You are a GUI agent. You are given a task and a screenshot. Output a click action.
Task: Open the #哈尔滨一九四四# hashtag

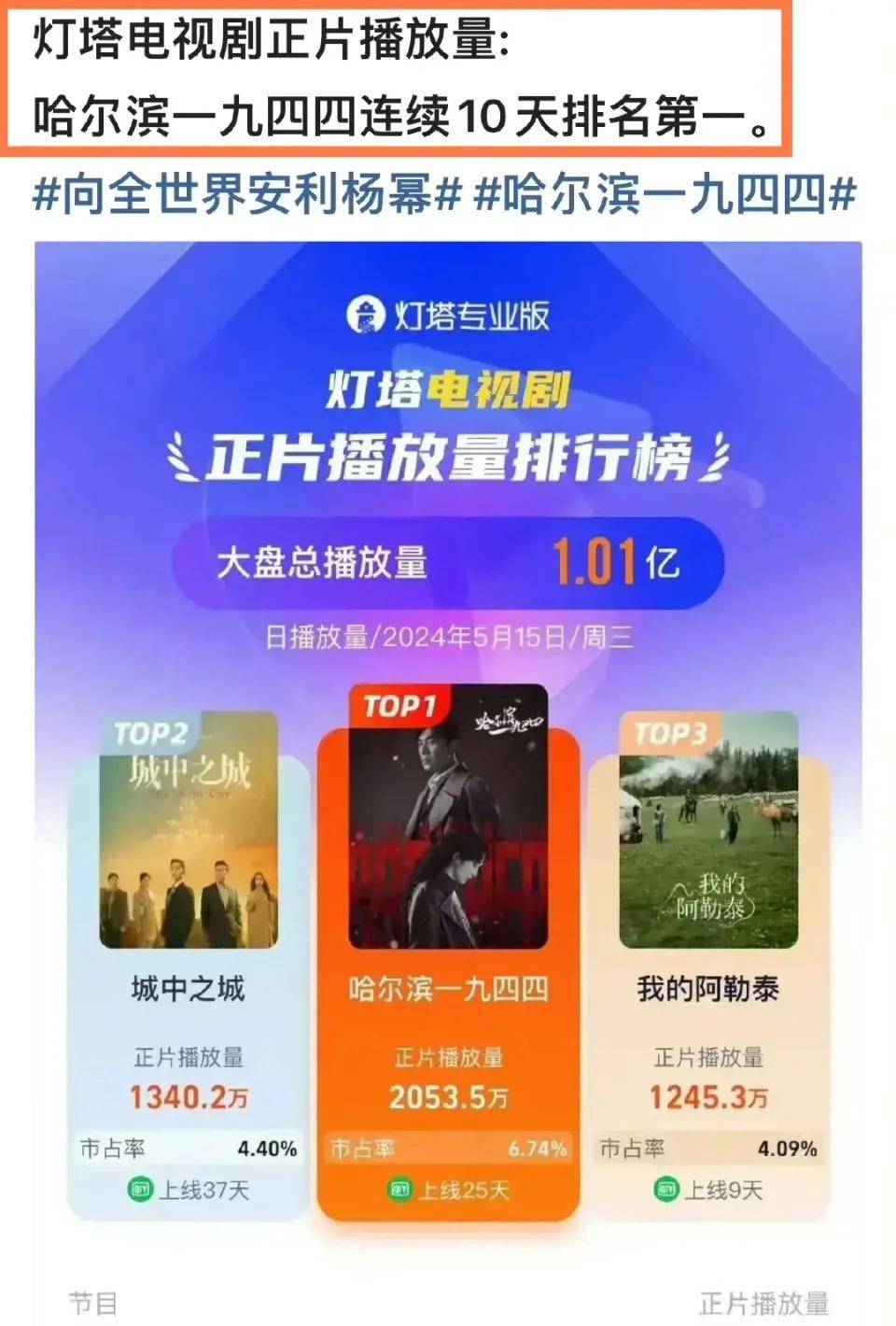665,196
